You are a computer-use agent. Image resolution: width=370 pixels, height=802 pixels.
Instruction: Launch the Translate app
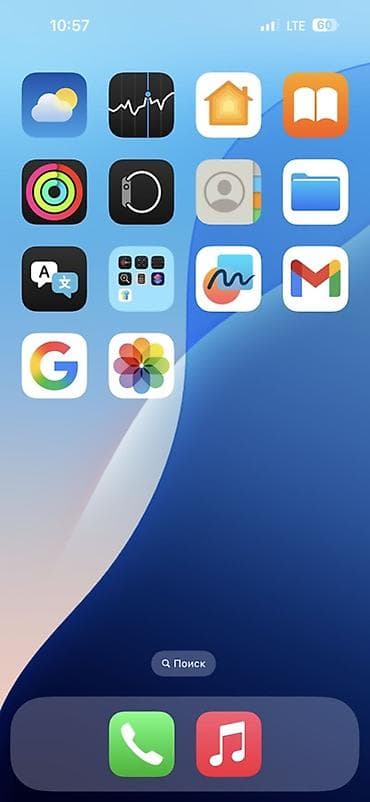point(54,279)
